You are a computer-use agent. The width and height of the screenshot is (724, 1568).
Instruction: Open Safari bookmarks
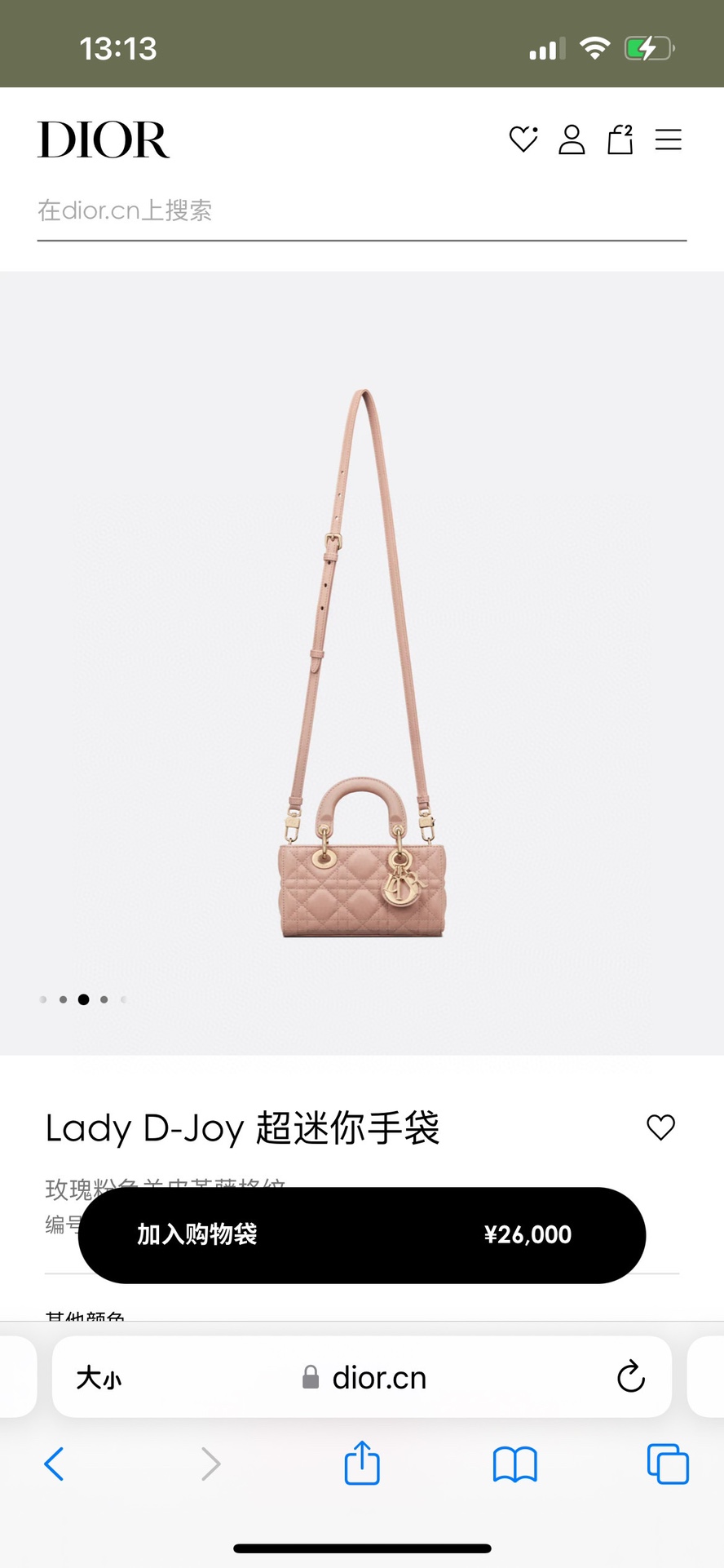(514, 1464)
